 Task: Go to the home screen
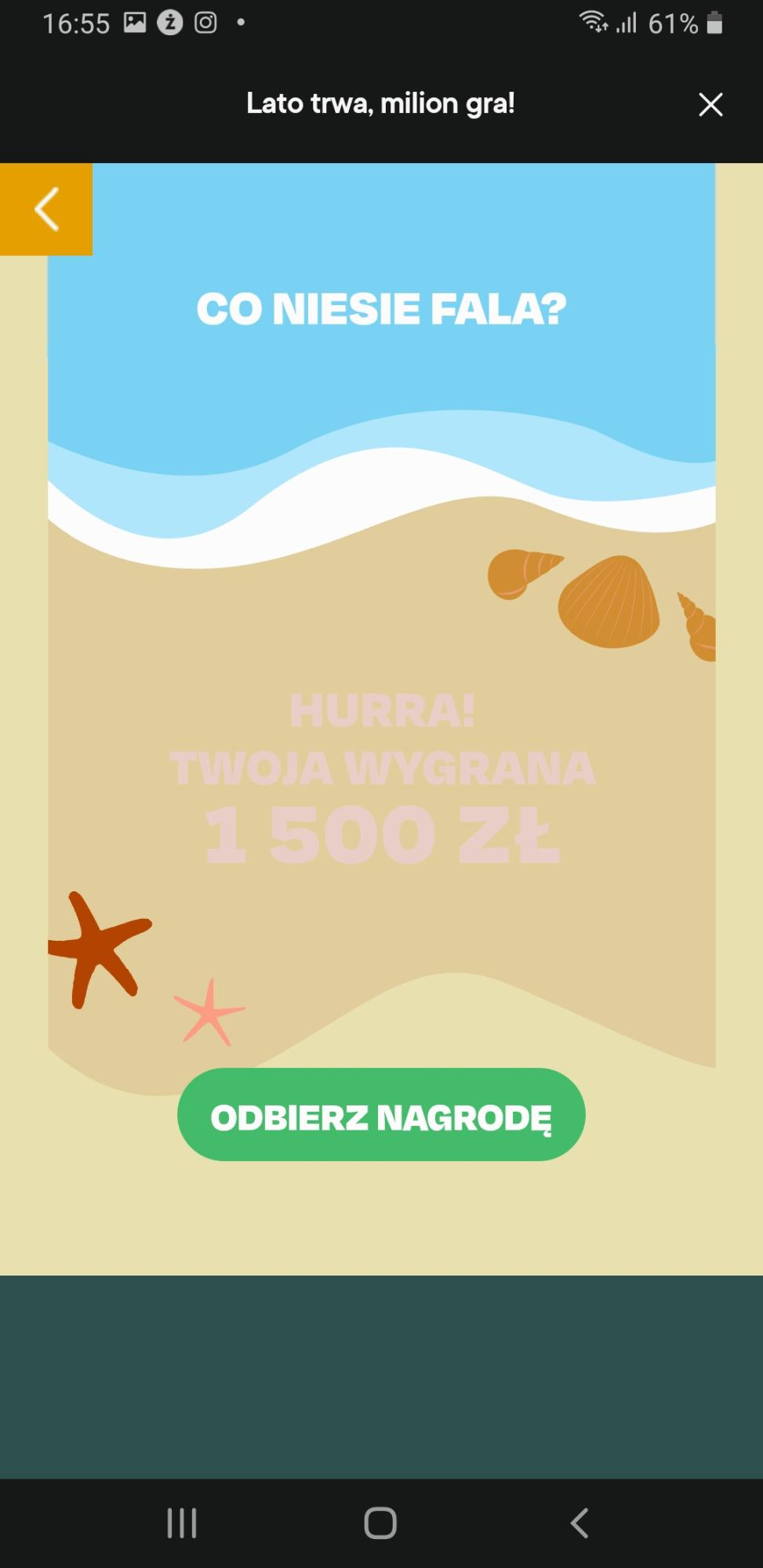tap(381, 1523)
